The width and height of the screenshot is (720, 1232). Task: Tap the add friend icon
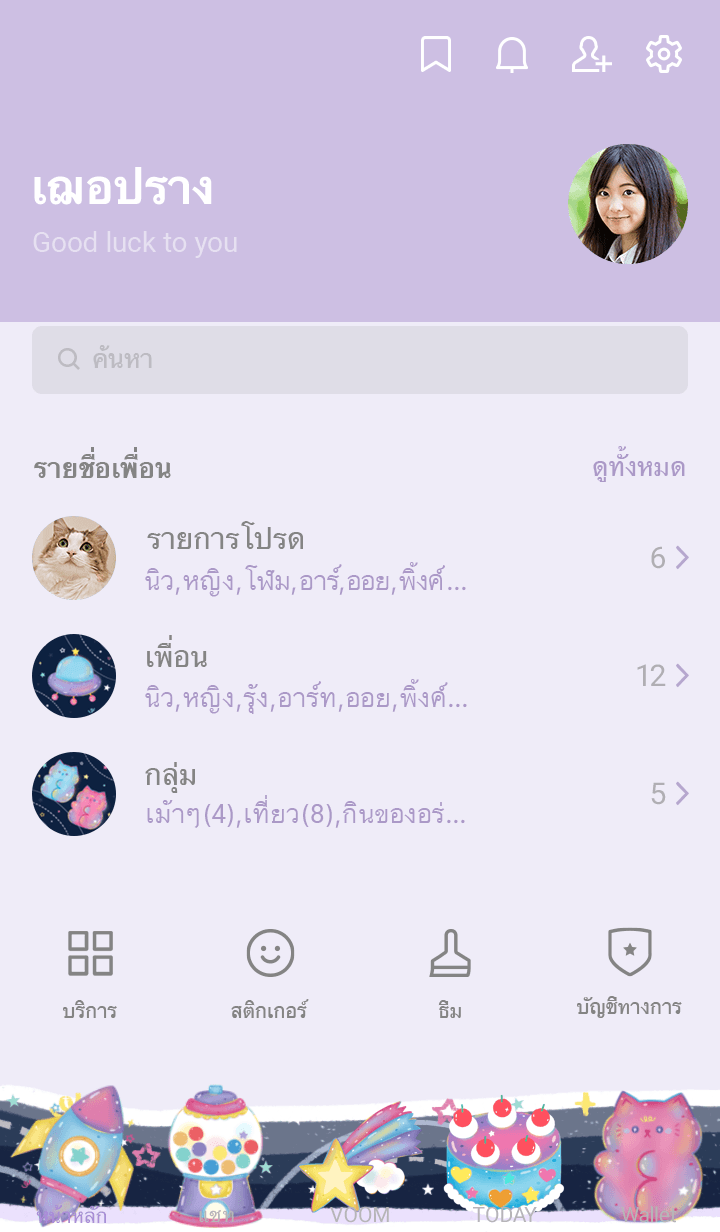(590, 55)
